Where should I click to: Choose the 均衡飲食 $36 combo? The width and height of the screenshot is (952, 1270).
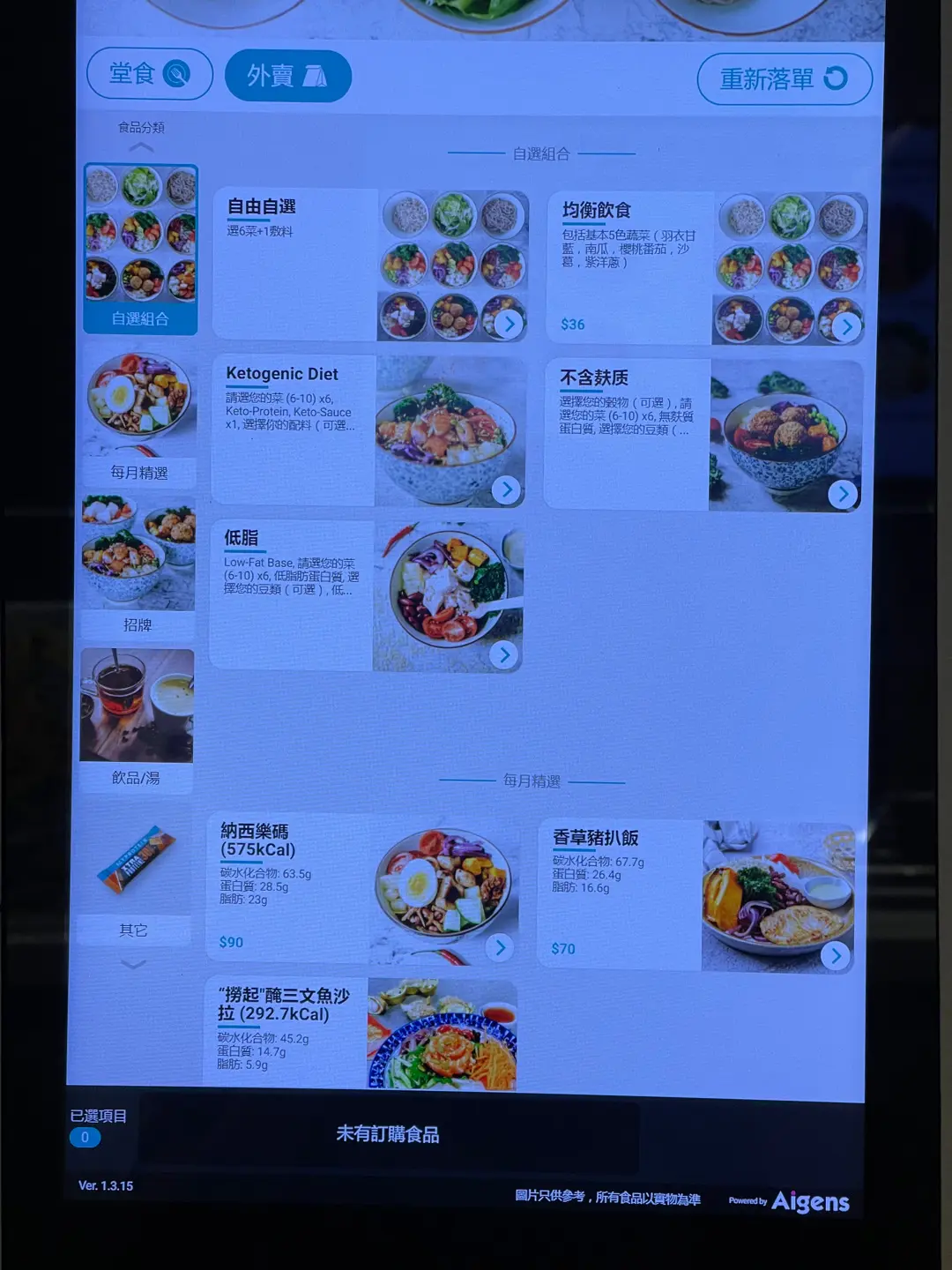pyautogui.click(x=705, y=268)
